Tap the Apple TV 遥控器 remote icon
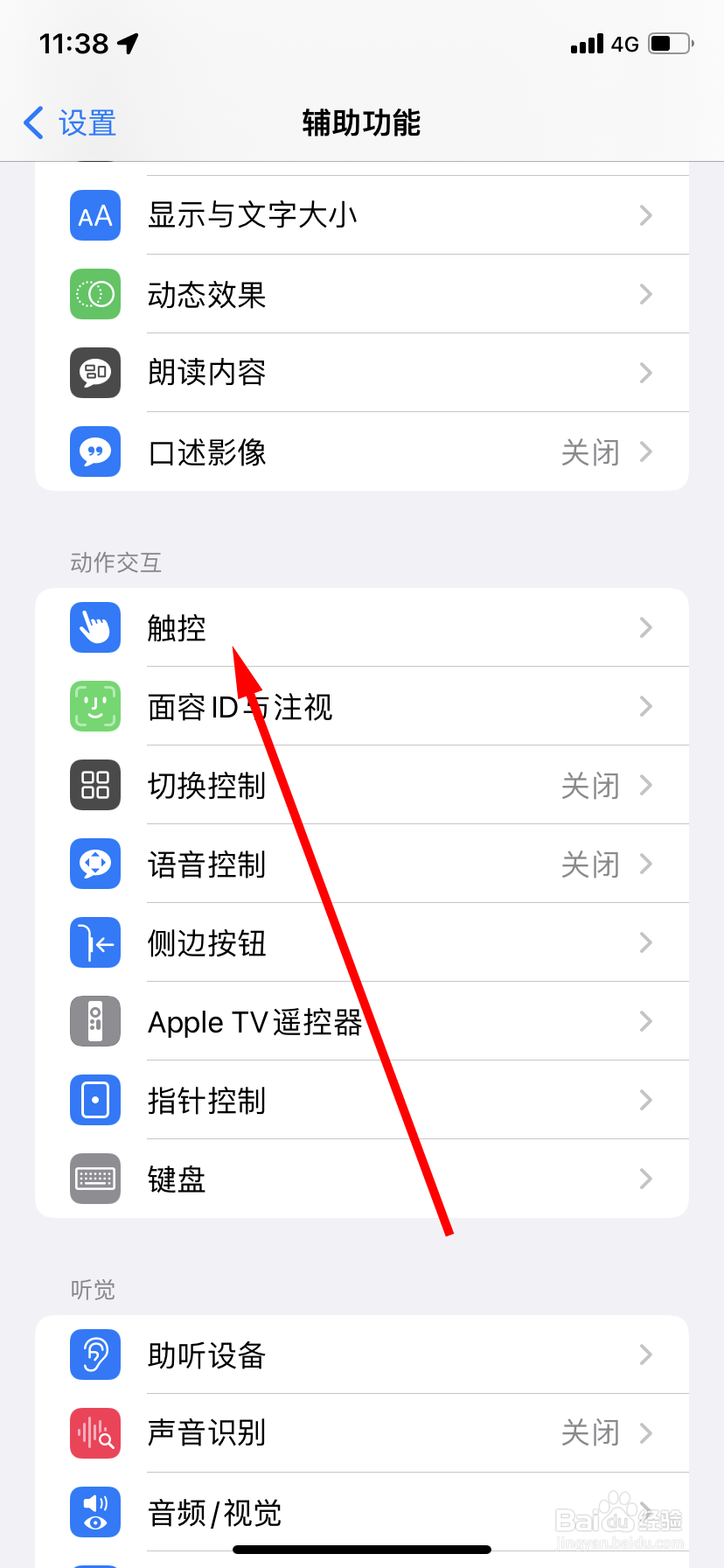Viewport: 724px width, 1568px height. coord(94,1021)
